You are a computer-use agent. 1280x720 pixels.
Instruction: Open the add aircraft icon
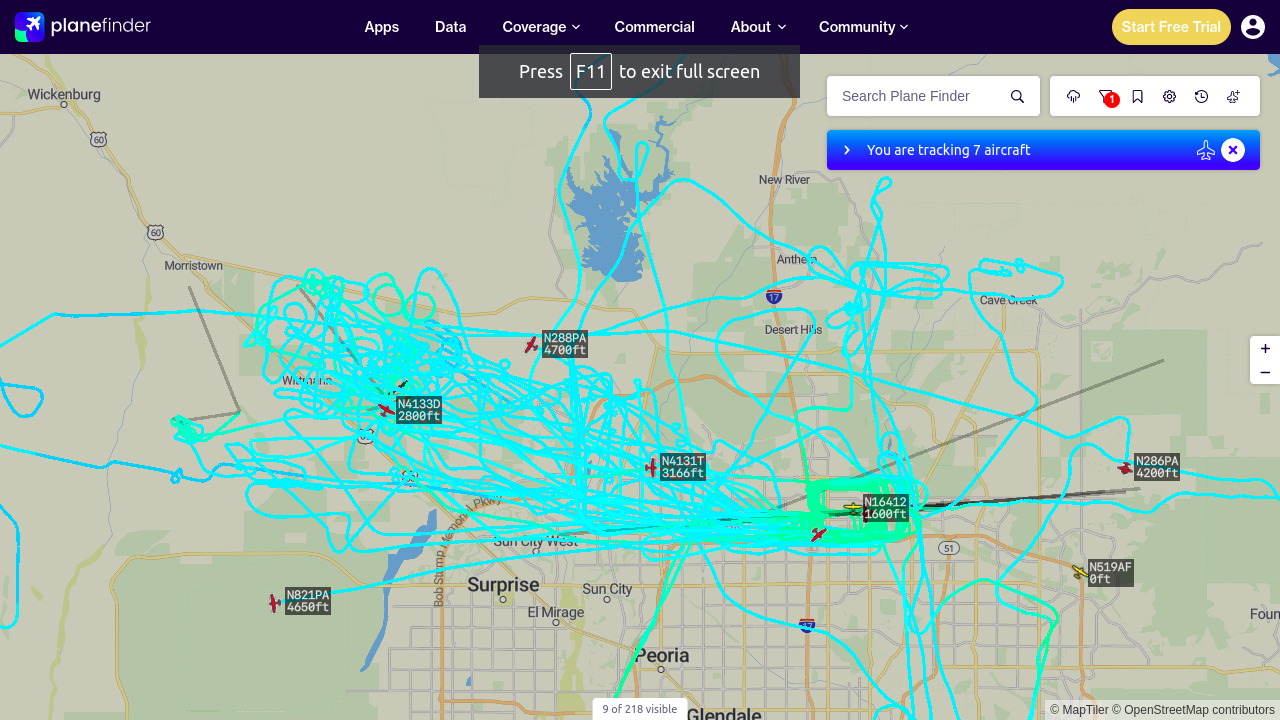pos(1234,96)
